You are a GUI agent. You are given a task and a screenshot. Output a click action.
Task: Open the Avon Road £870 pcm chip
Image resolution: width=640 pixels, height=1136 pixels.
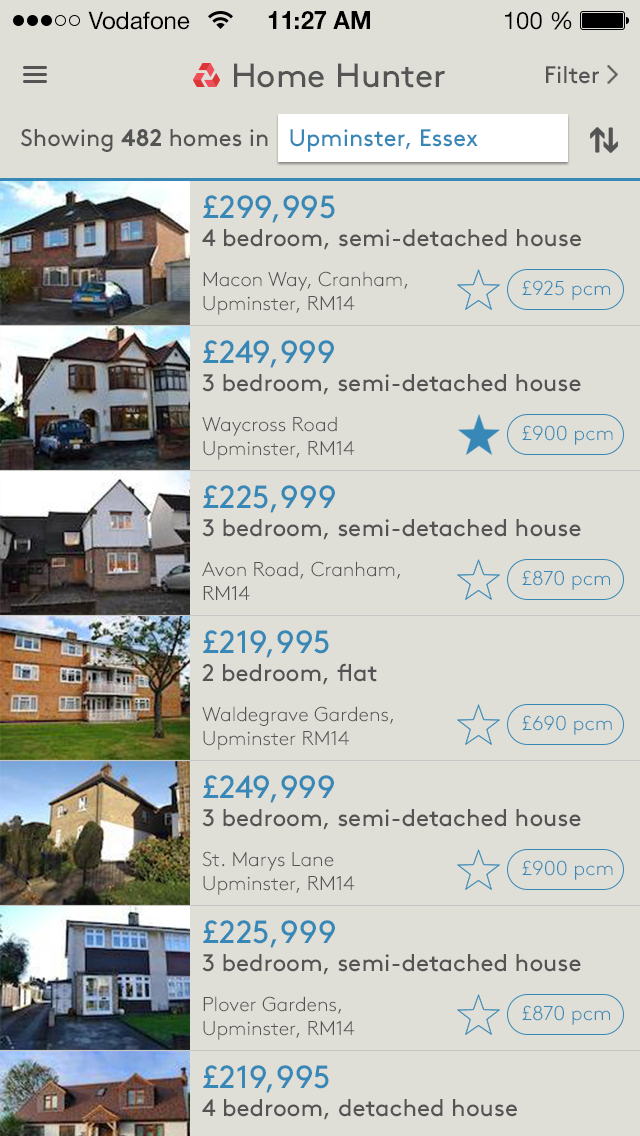pyautogui.click(x=565, y=579)
